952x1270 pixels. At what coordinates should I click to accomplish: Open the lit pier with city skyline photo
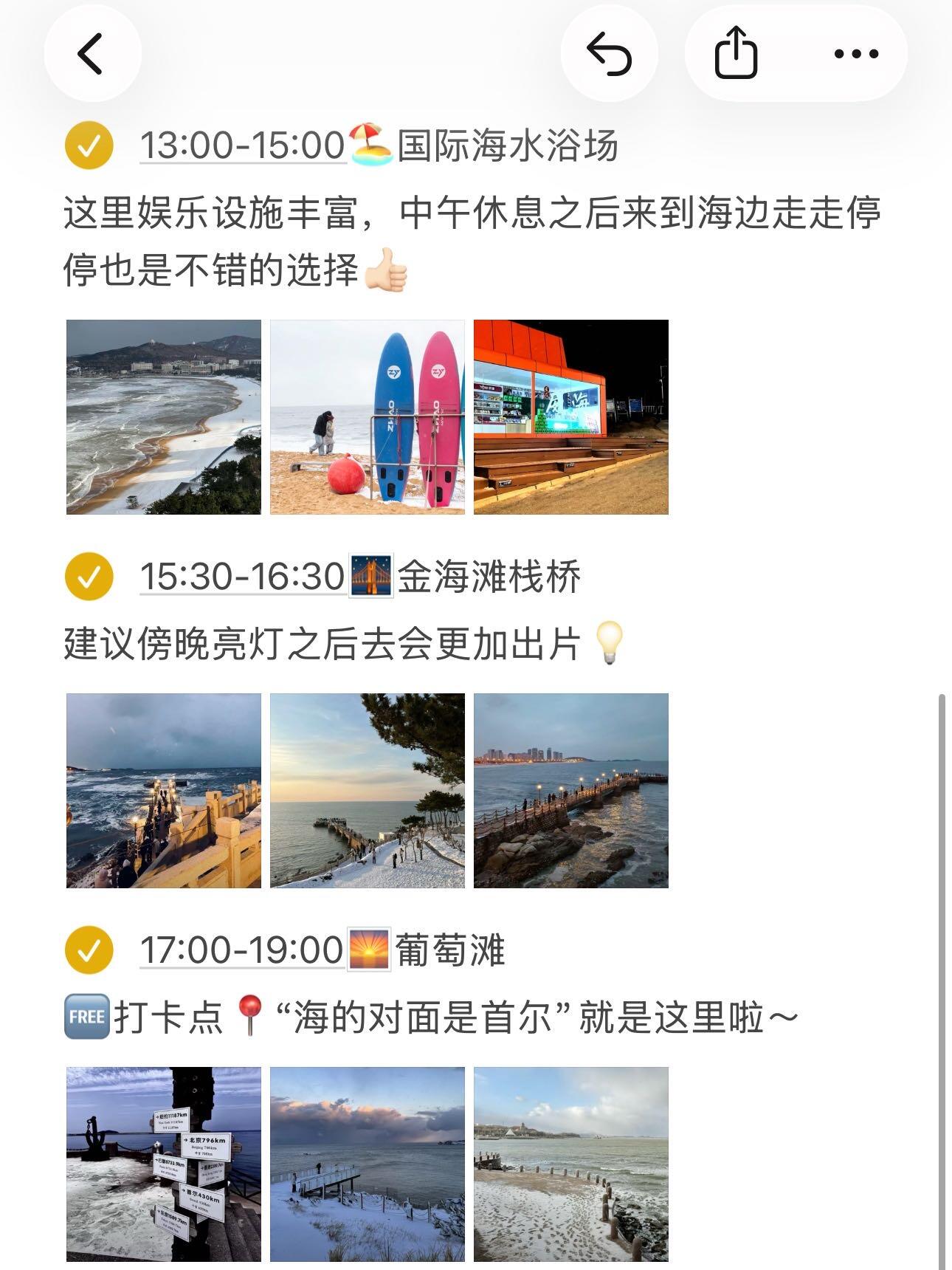click(571, 791)
